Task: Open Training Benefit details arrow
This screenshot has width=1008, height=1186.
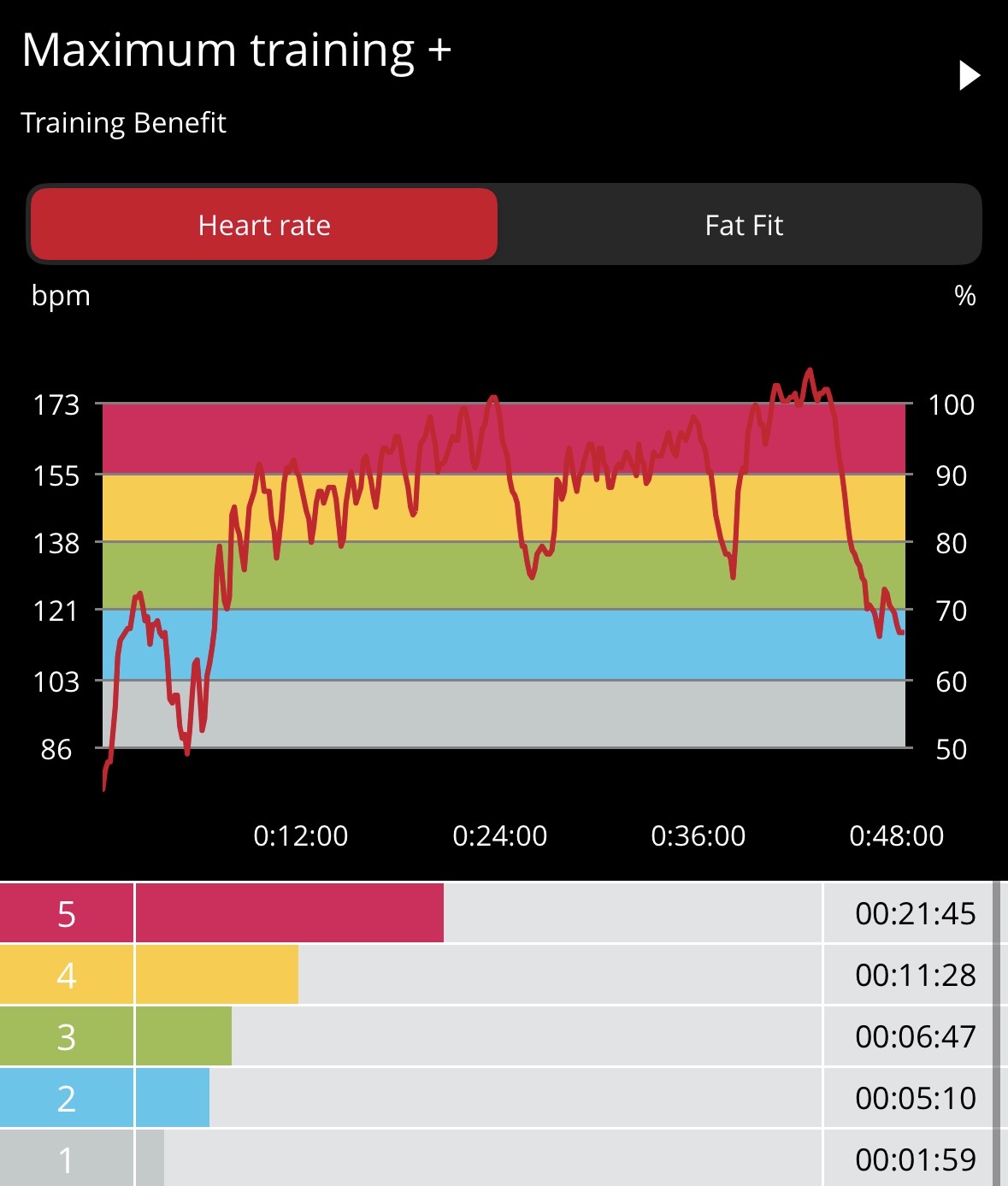Action: [969, 75]
